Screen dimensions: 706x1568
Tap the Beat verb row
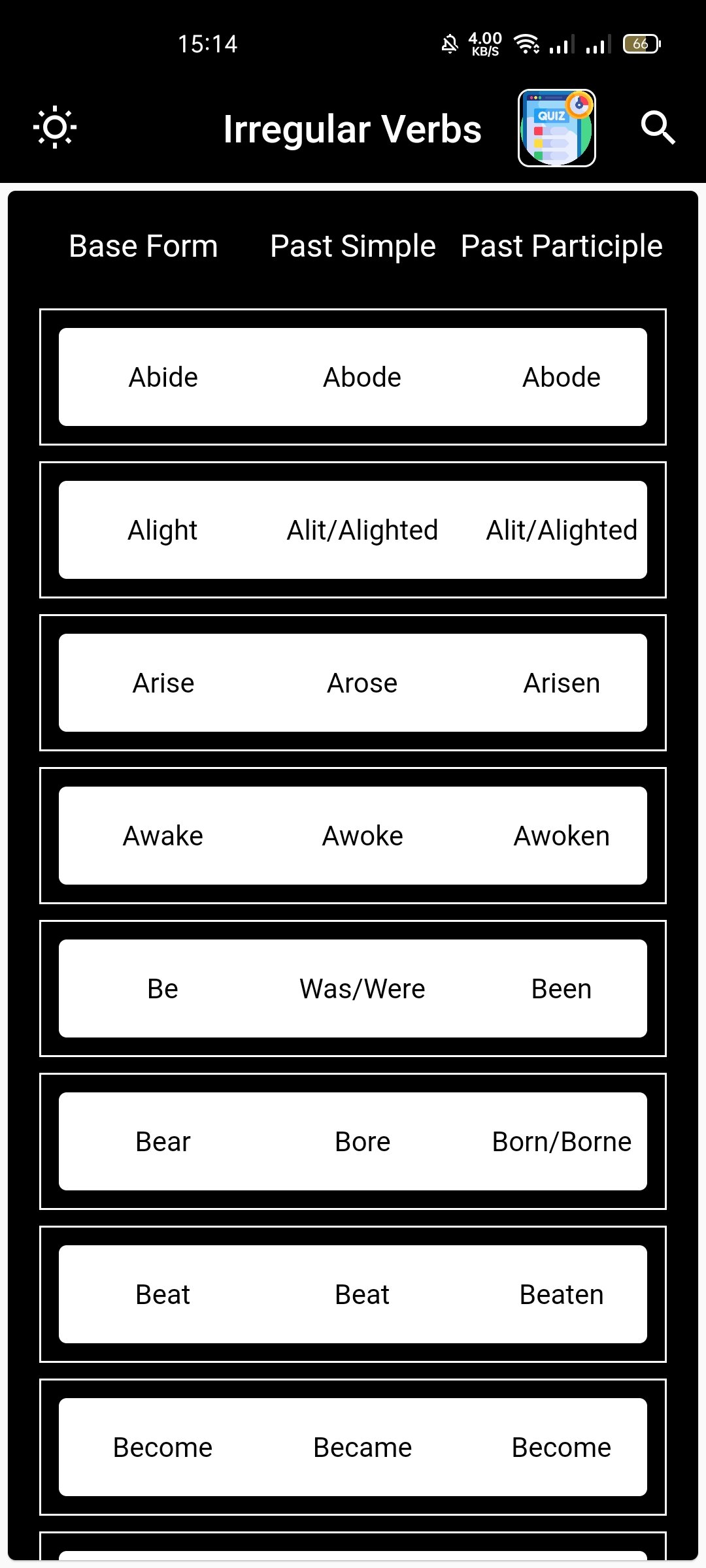353,1294
